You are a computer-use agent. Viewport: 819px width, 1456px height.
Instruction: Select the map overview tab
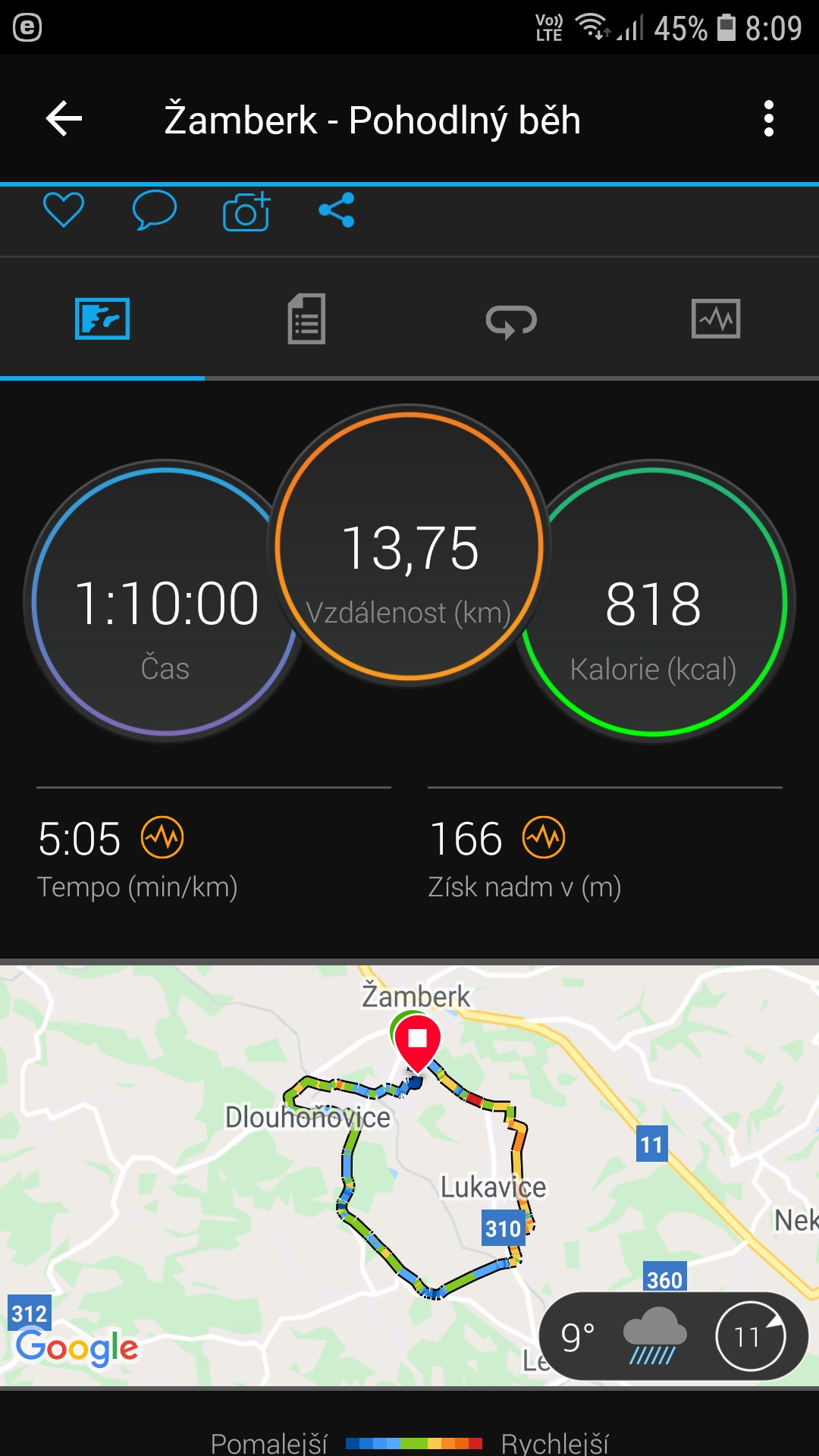click(x=102, y=318)
